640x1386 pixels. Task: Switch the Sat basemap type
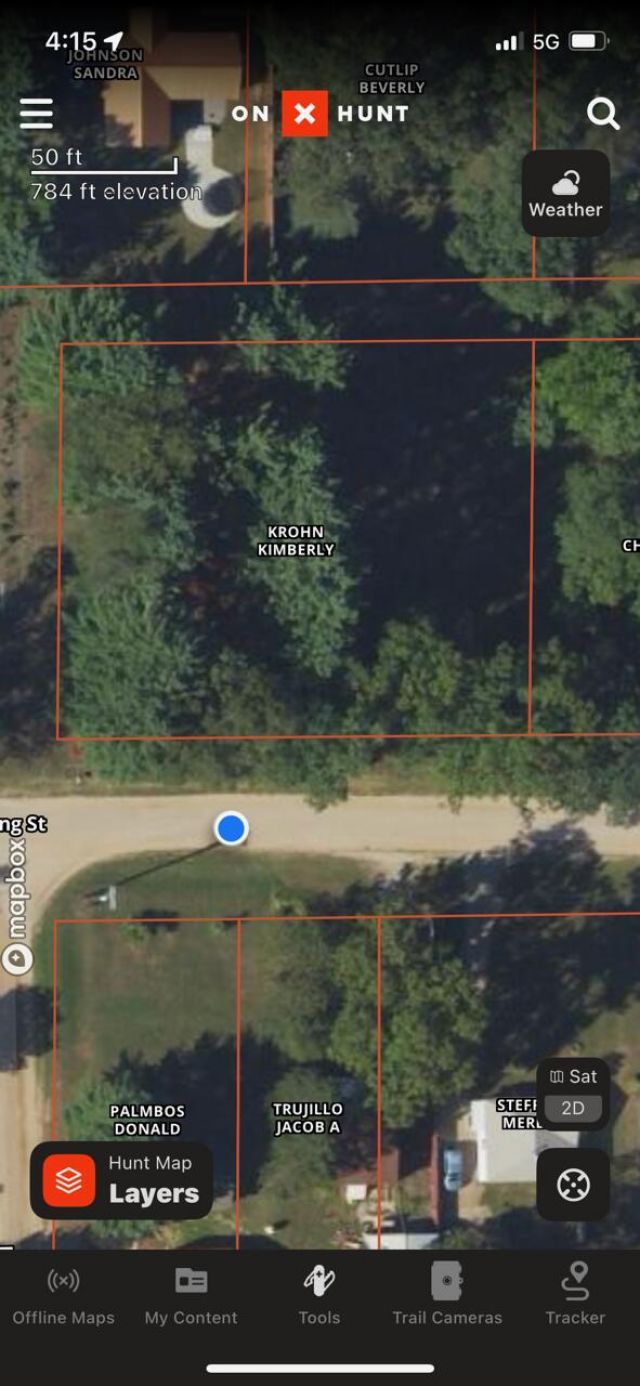click(573, 1077)
